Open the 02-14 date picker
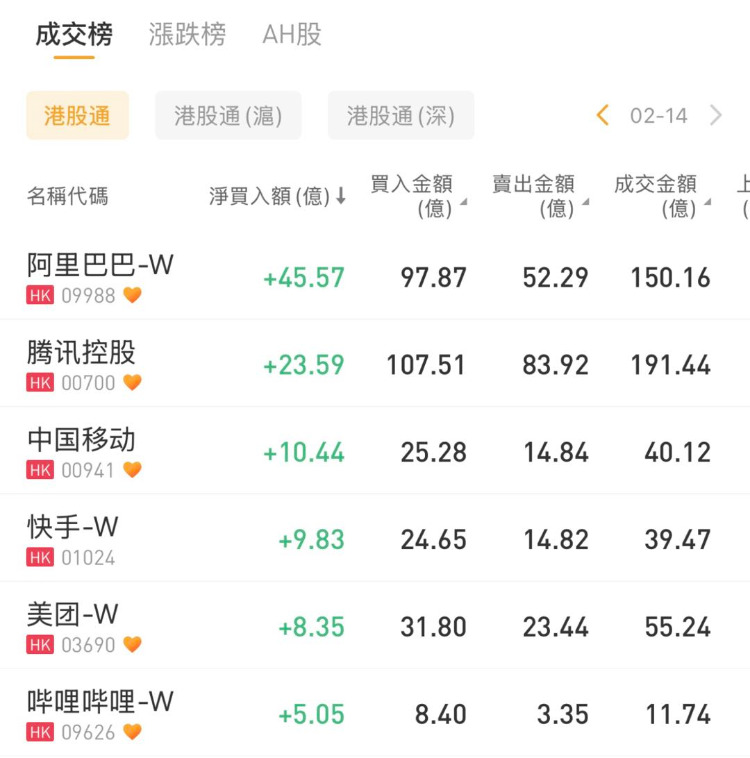This screenshot has height=758, width=750. (x=659, y=116)
